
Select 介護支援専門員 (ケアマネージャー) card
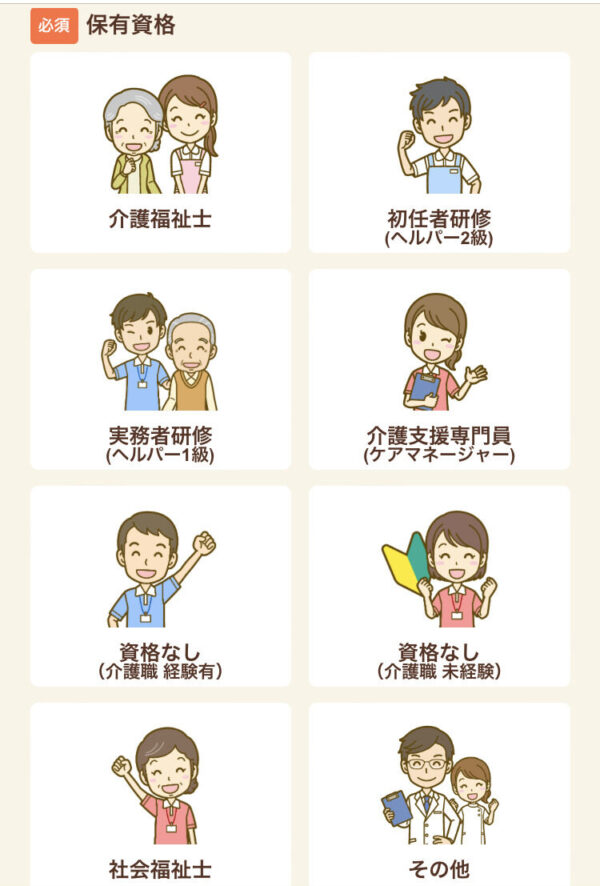(439, 369)
